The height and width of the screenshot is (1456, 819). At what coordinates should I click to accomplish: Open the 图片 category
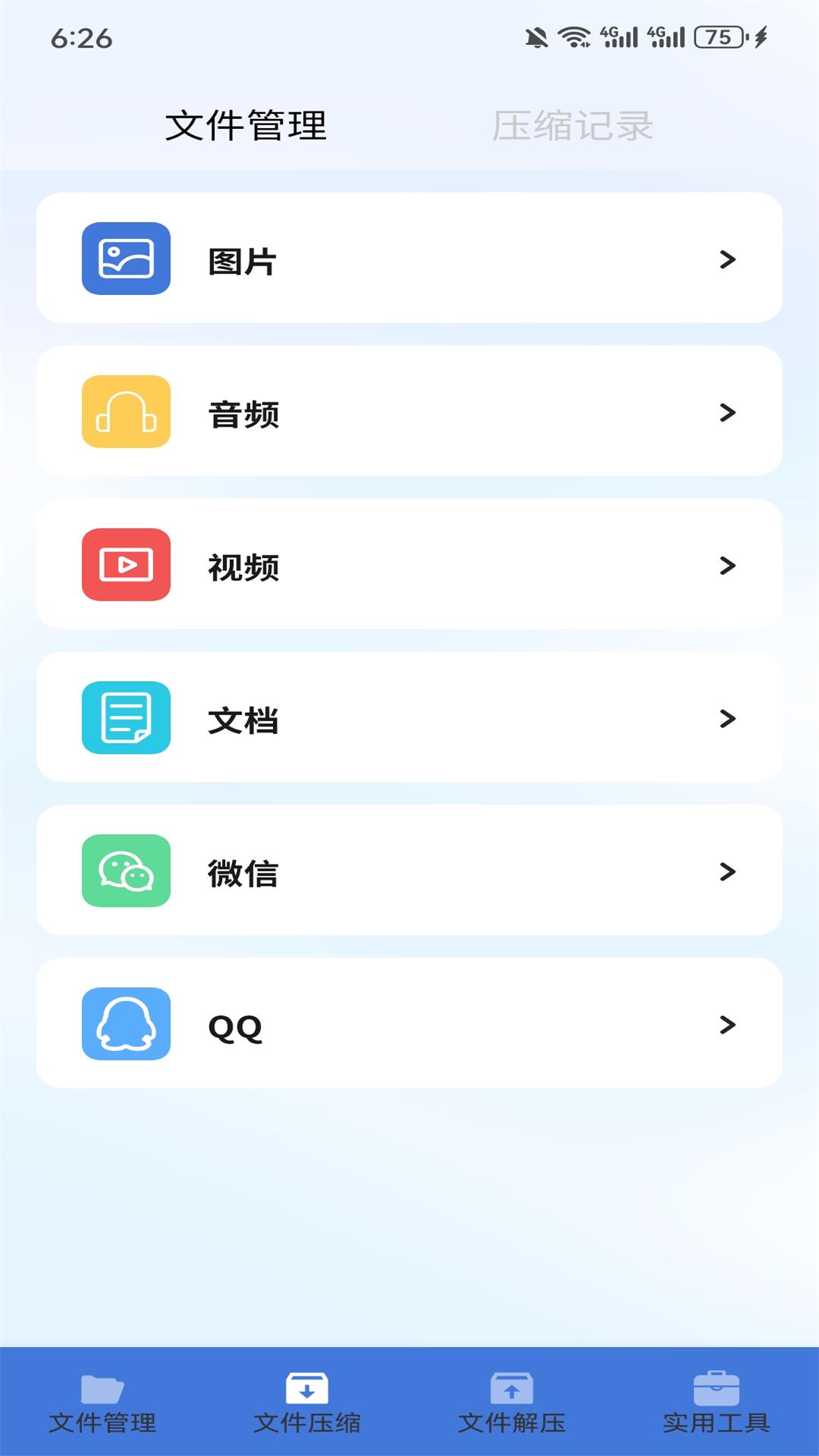pyautogui.click(x=409, y=258)
